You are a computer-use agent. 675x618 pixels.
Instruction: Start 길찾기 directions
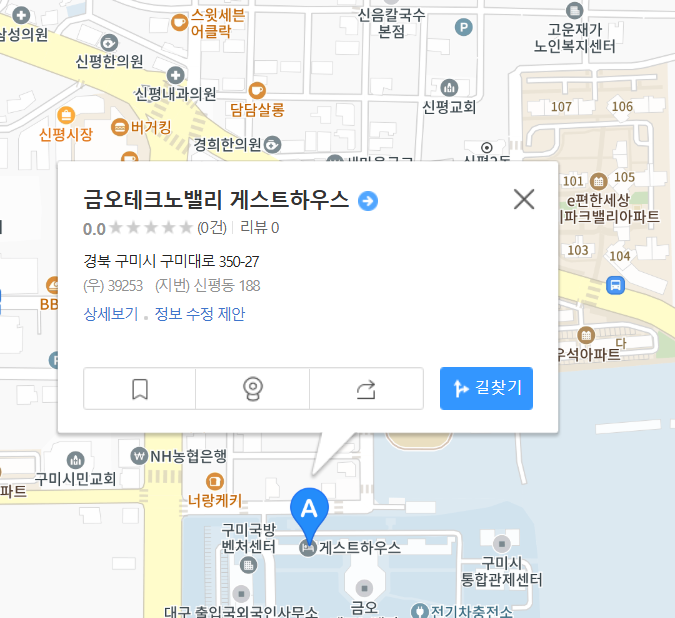[x=486, y=389]
